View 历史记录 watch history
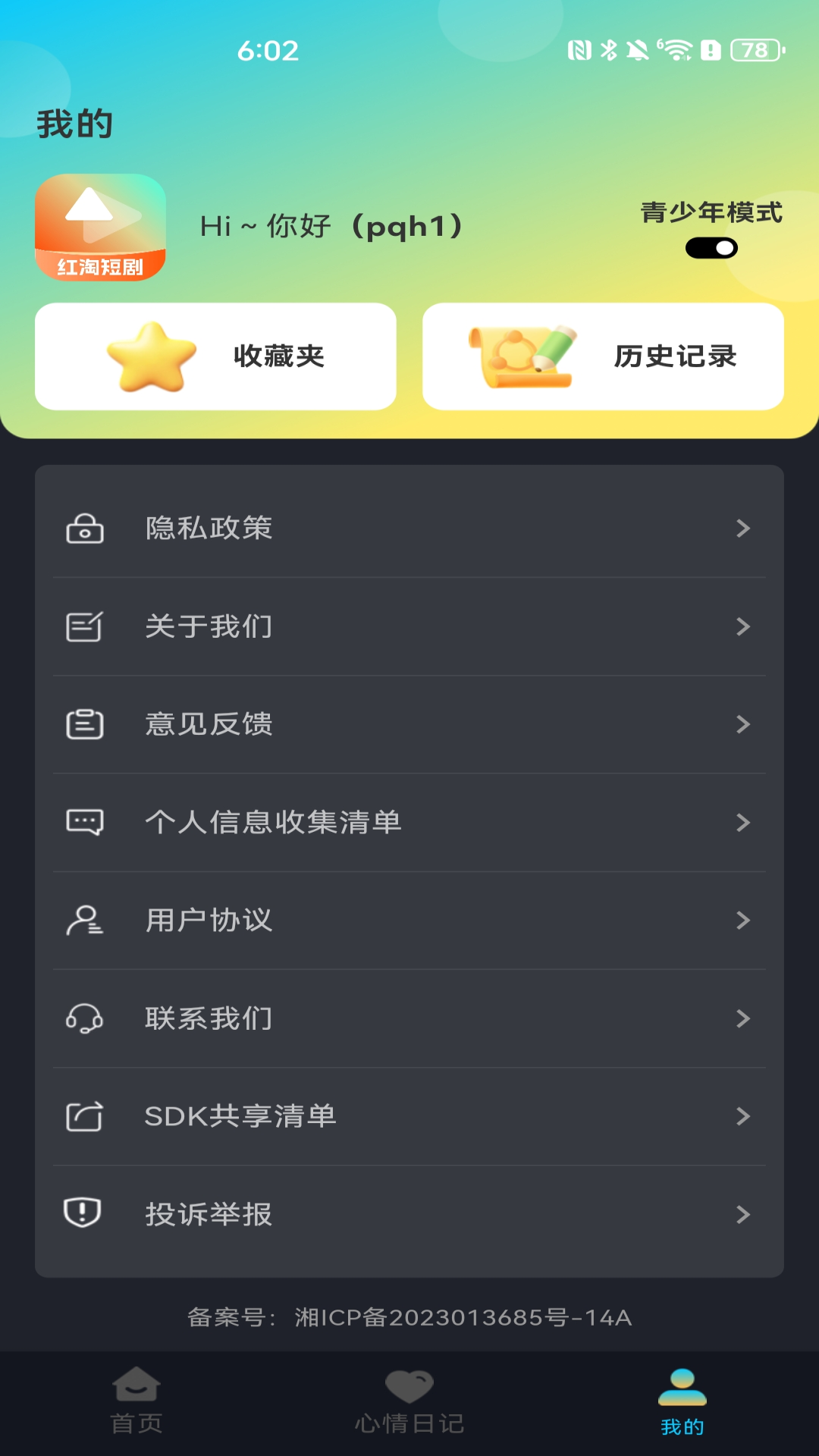Viewport: 819px width, 1456px height. click(x=603, y=356)
